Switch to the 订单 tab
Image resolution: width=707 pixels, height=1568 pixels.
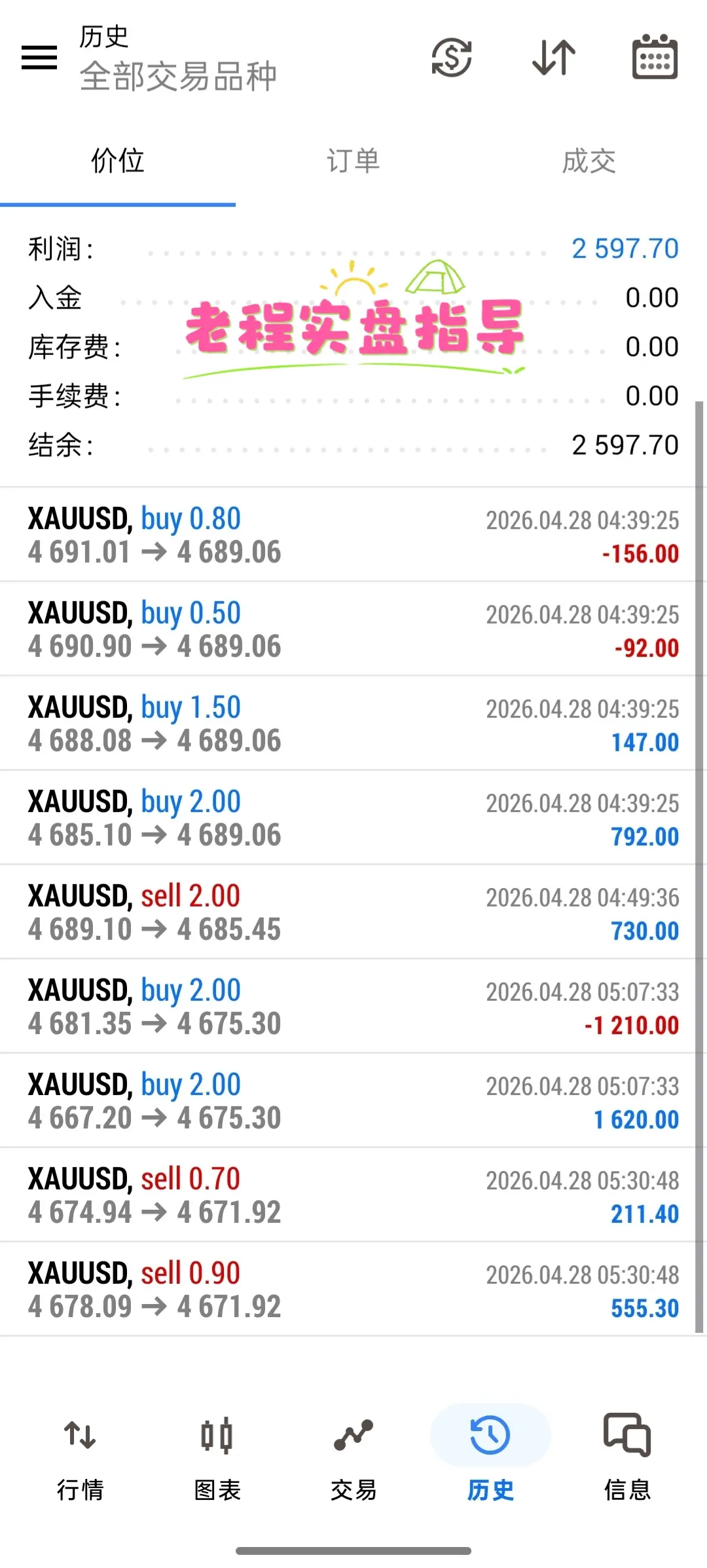353,161
